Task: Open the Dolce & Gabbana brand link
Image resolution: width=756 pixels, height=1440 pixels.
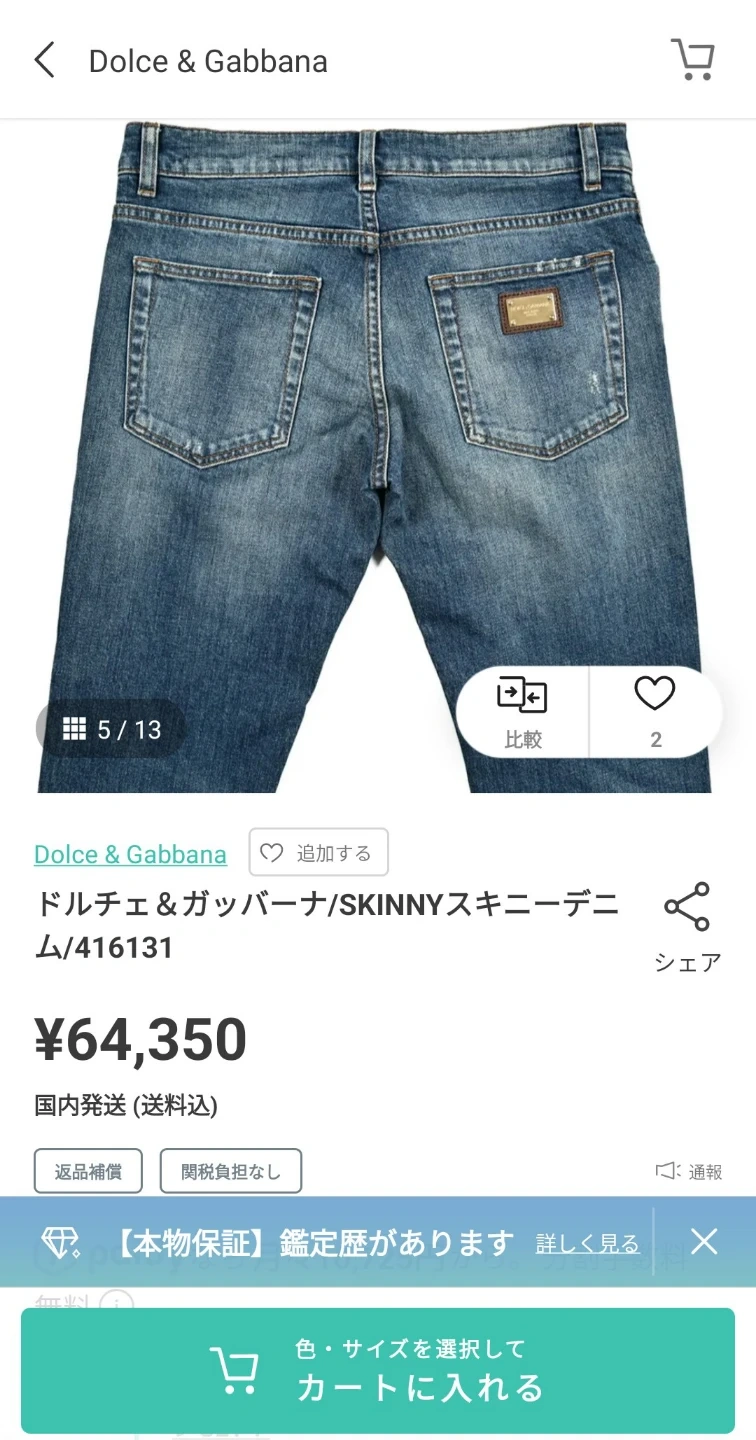Action: point(130,854)
